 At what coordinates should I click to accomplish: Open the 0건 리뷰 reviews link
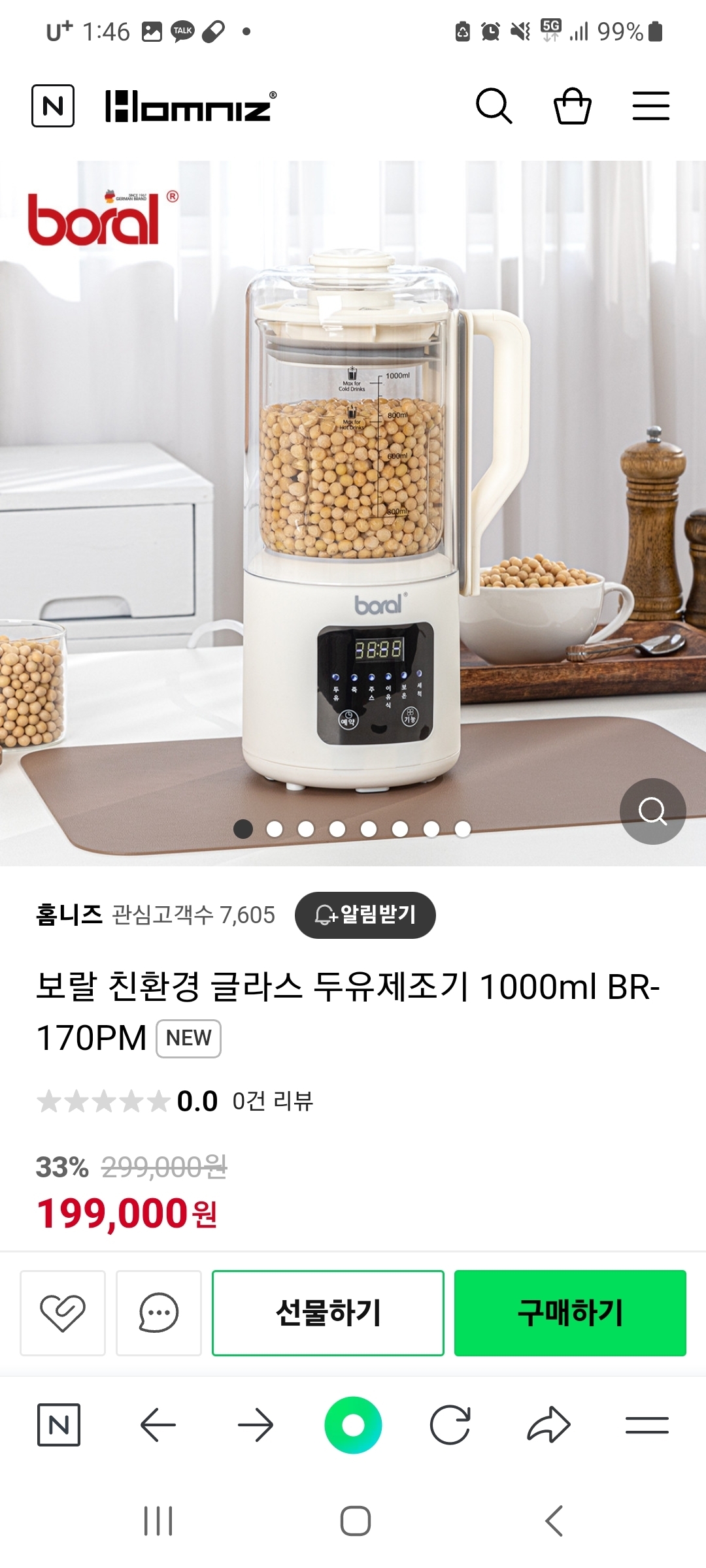(273, 1102)
